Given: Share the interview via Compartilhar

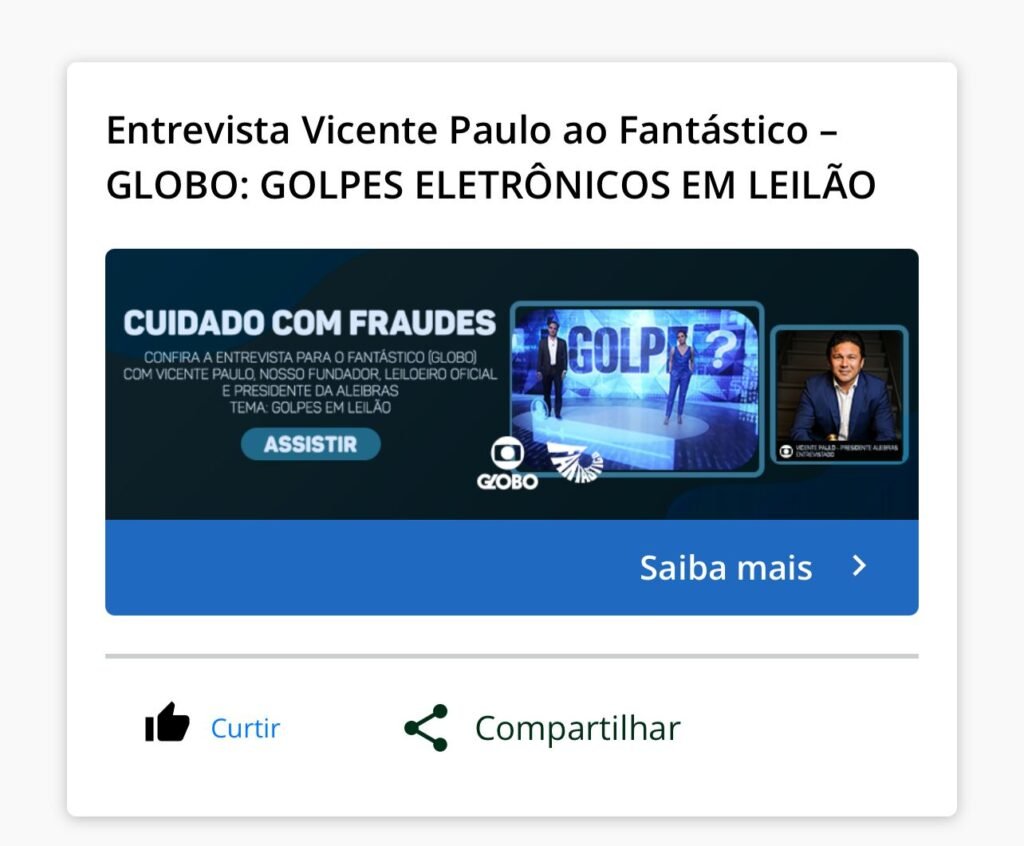Looking at the screenshot, I should [542, 728].
